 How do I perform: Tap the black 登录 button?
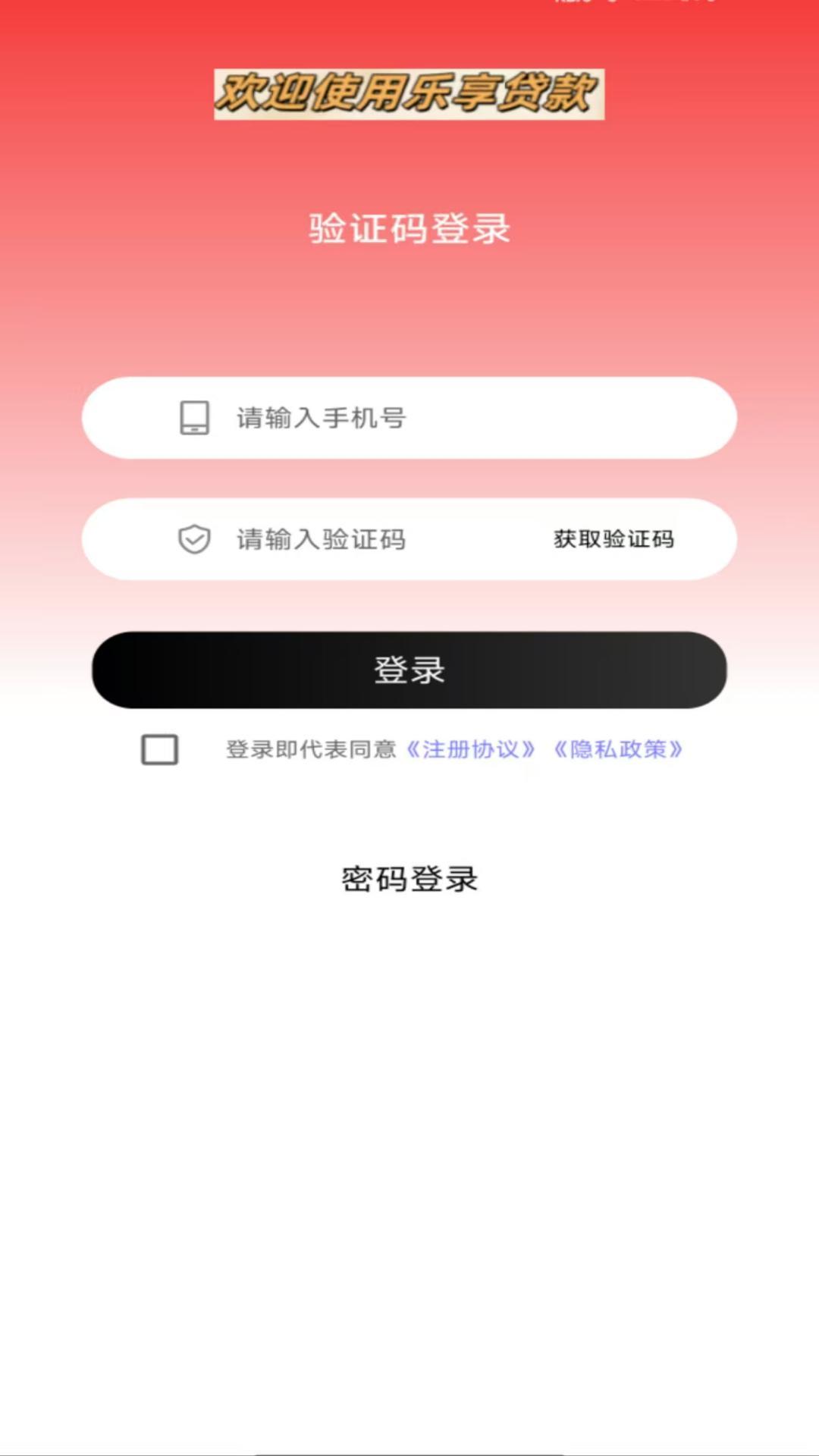pos(409,670)
